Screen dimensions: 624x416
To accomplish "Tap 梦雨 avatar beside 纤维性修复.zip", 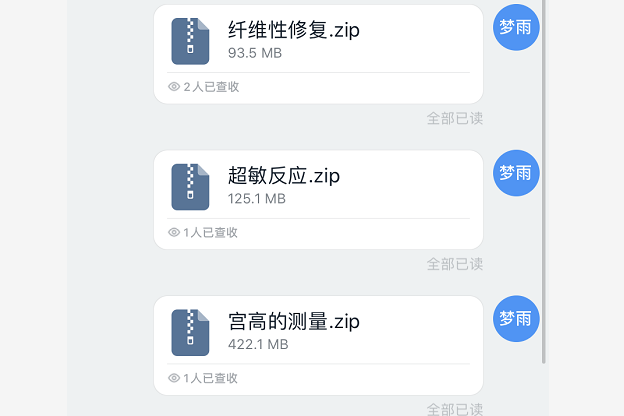I will click(x=516, y=27).
